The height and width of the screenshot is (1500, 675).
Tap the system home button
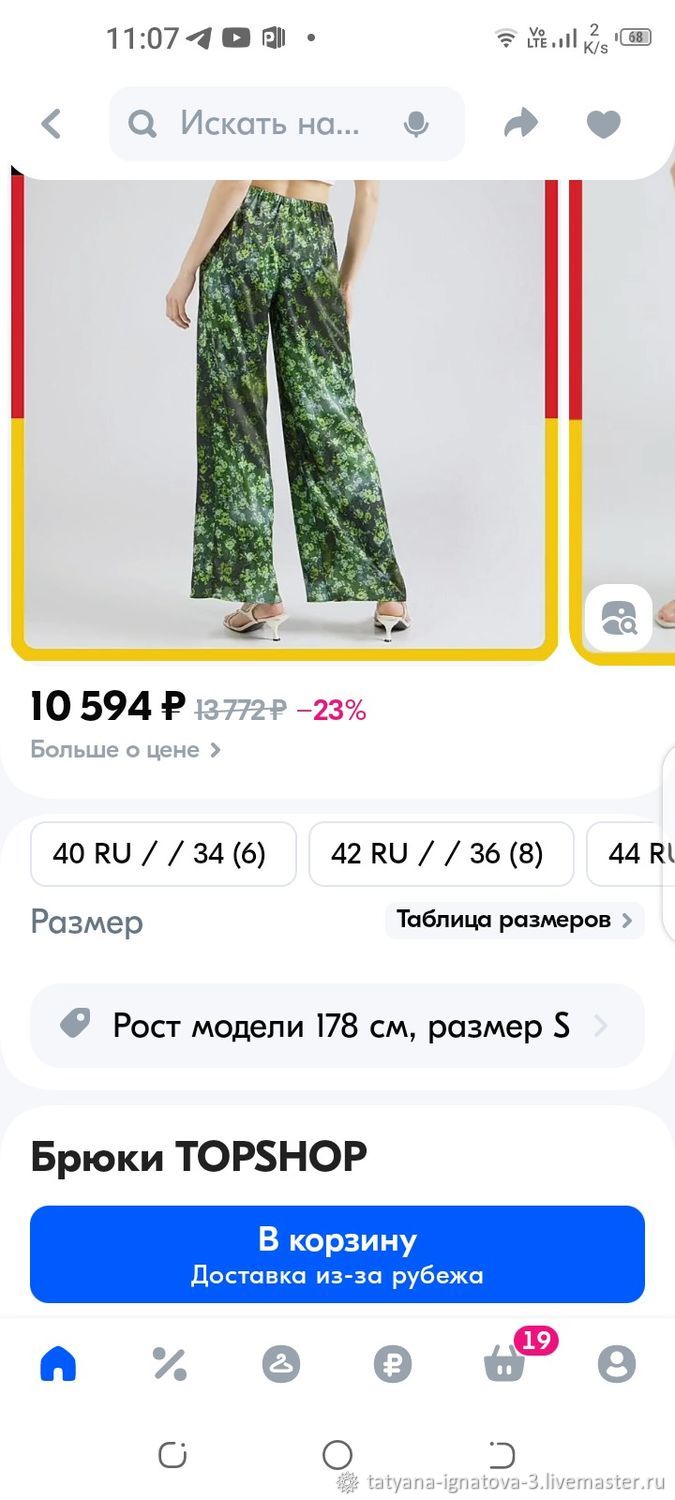(337, 1454)
